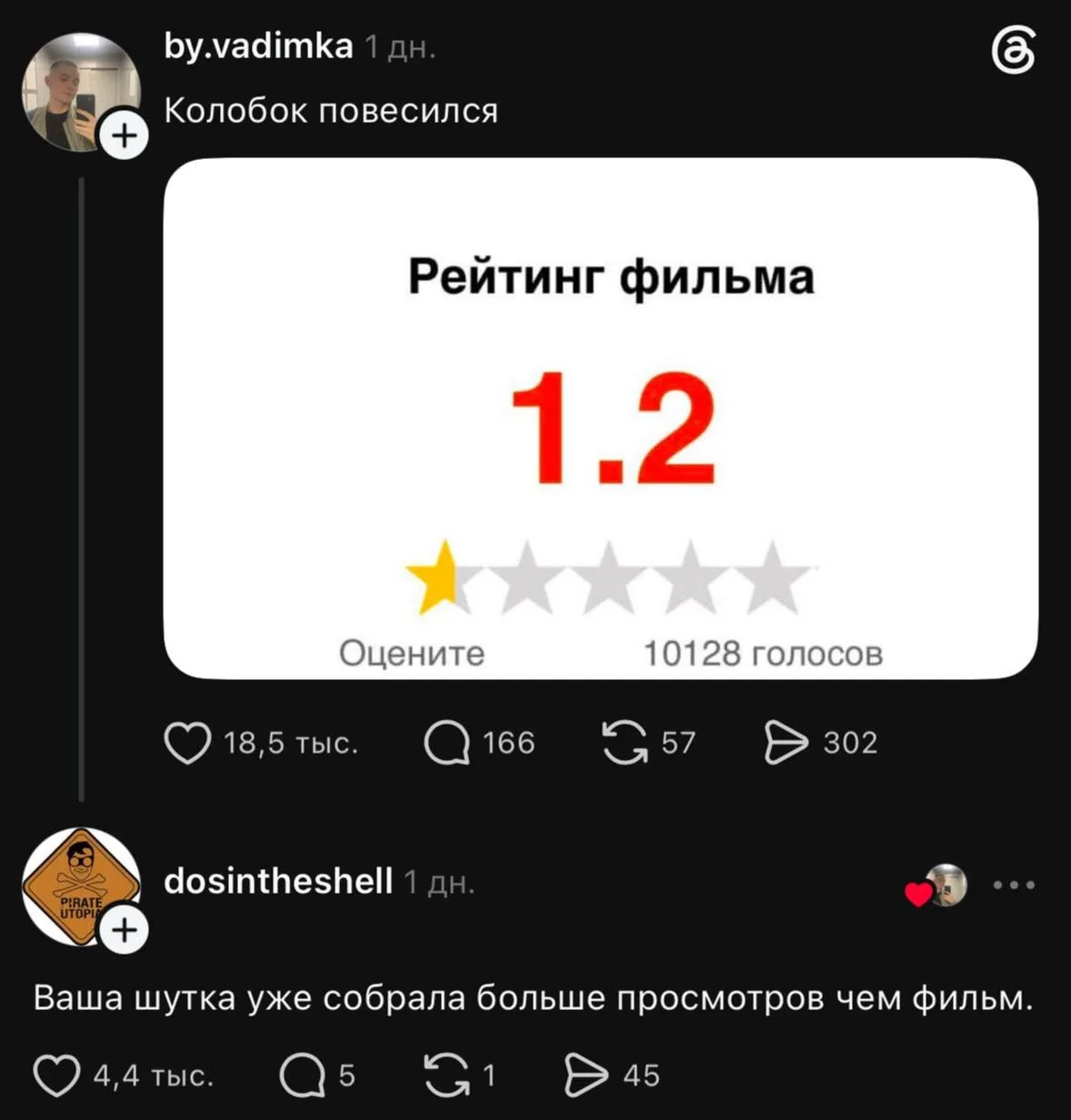Open by.vadimka's profile from username
The image size is (1071, 1120).
tap(258, 45)
